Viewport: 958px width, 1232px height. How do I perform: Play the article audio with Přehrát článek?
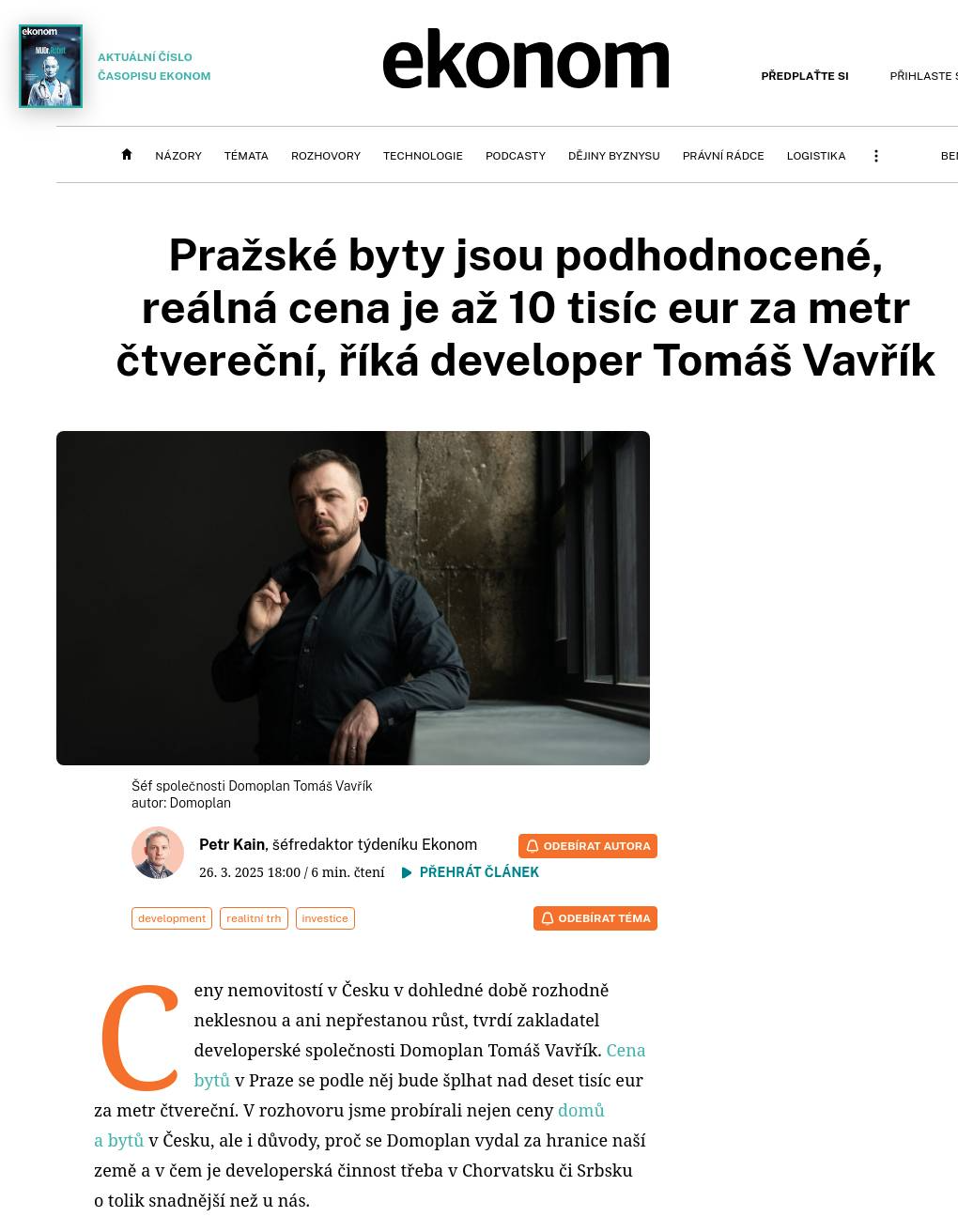point(471,872)
